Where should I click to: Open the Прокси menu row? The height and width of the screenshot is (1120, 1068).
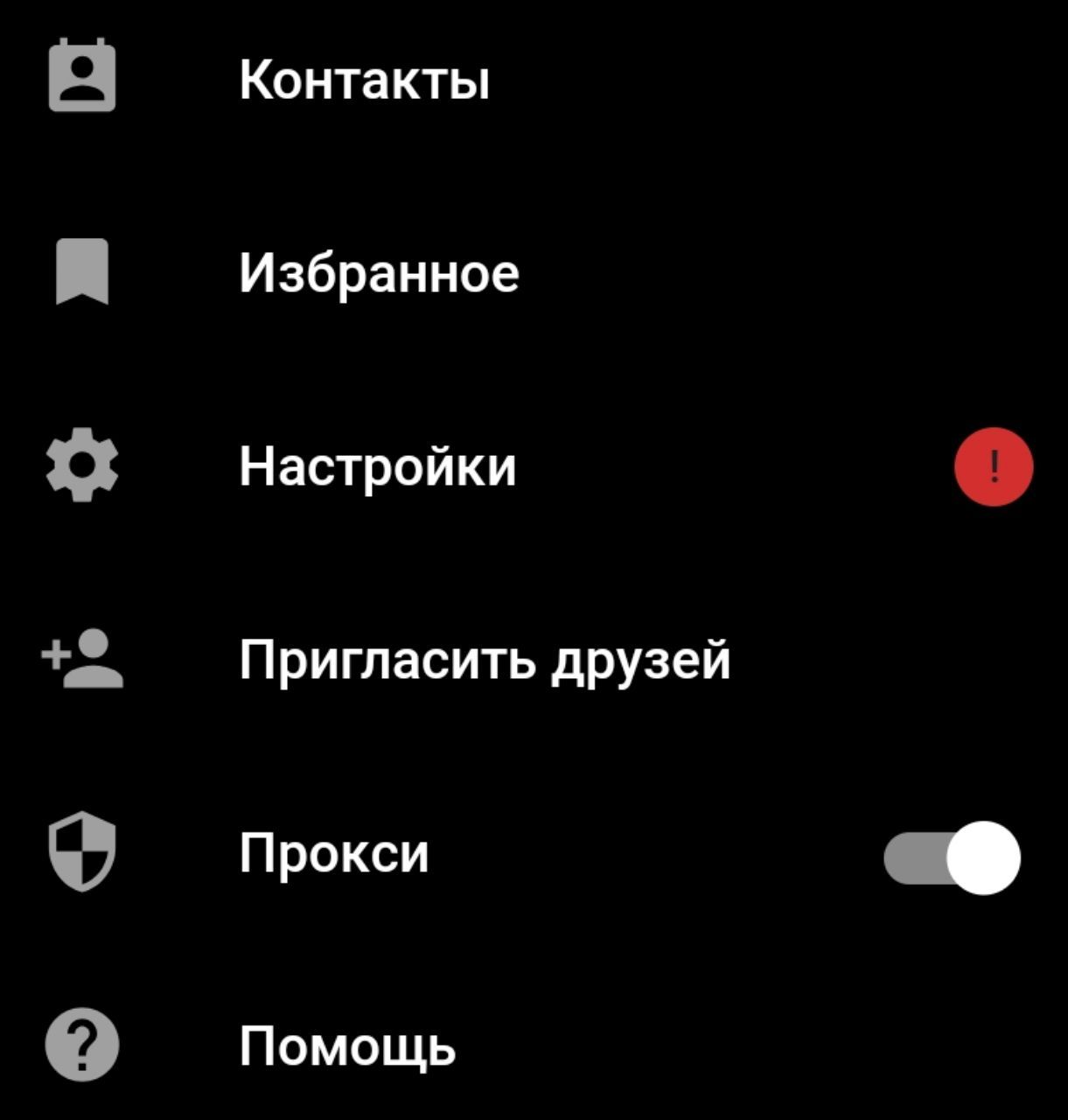click(x=335, y=853)
